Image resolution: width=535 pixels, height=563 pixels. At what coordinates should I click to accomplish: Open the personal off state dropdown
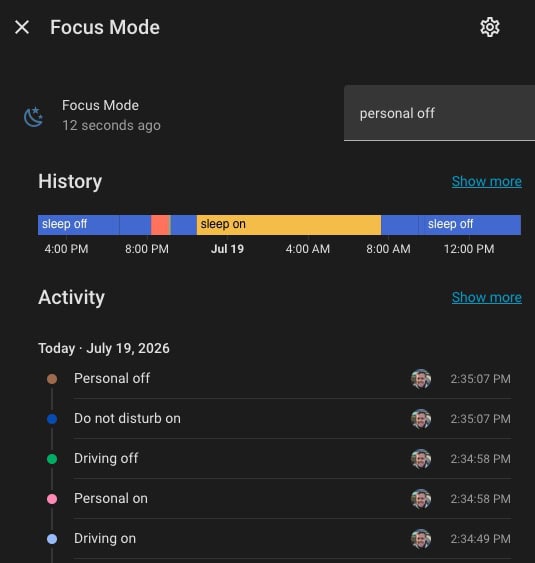click(x=439, y=113)
